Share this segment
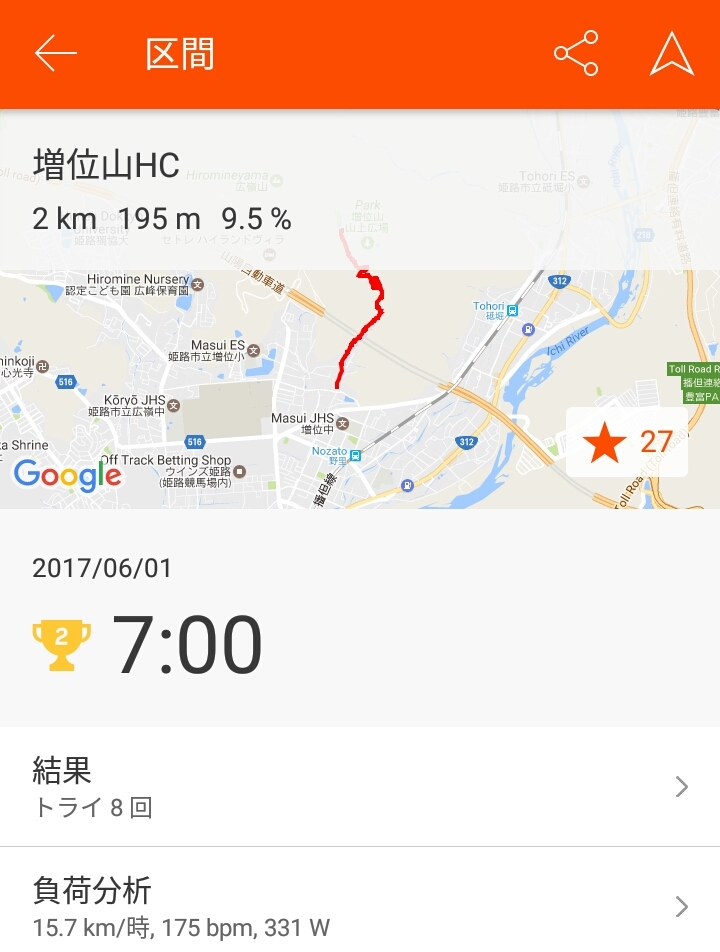This screenshot has width=720, height=952. [x=576, y=54]
